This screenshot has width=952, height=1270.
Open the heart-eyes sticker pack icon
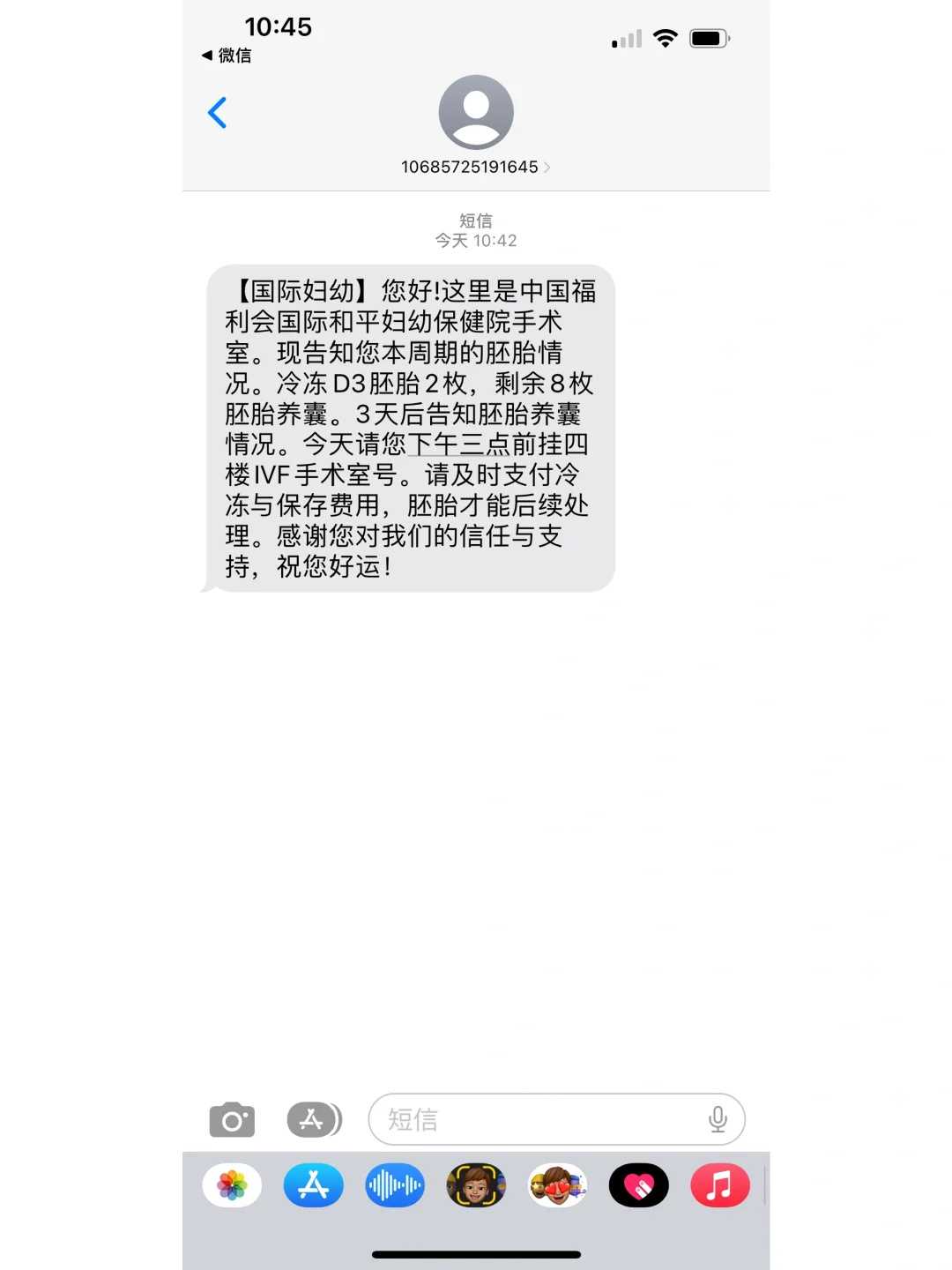[556, 1186]
